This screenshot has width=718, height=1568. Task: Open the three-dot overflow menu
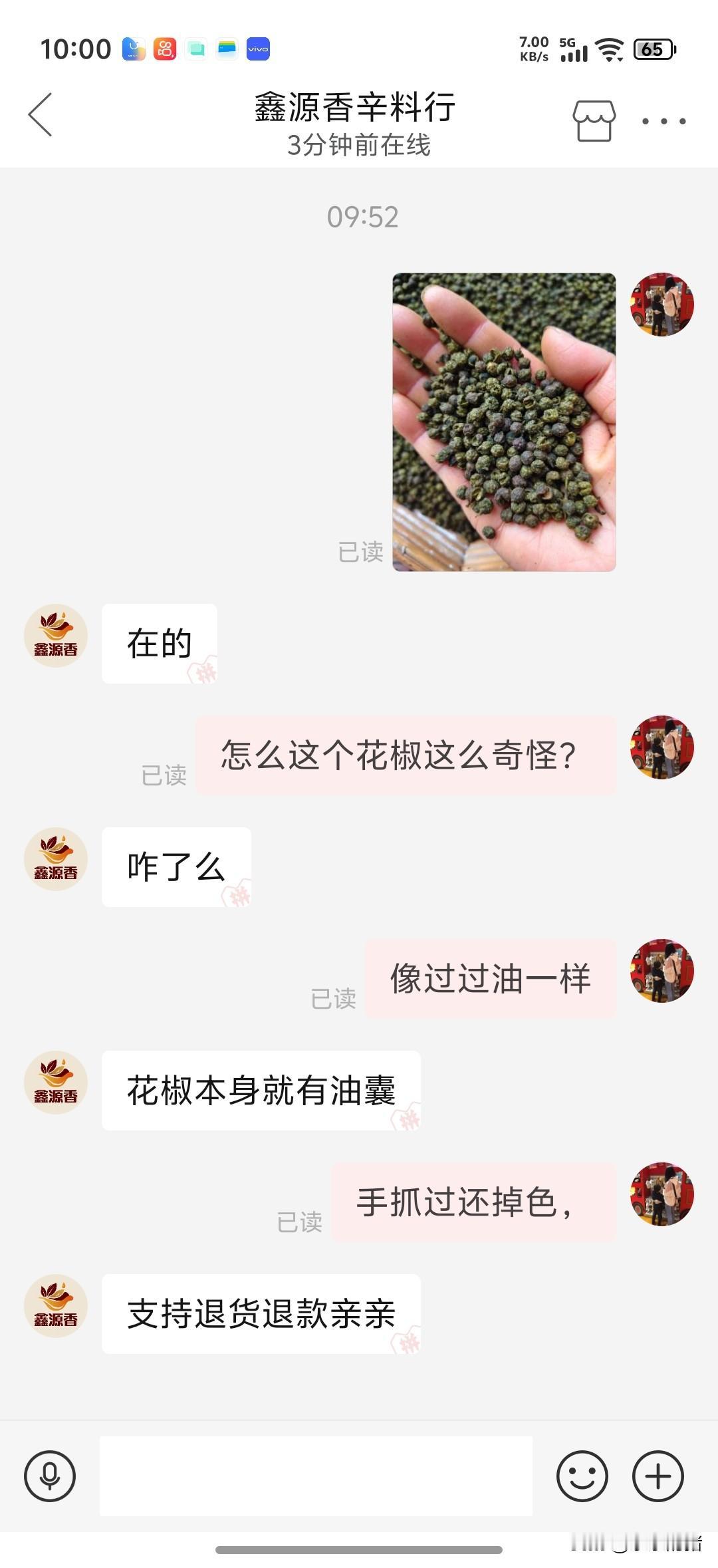click(663, 121)
